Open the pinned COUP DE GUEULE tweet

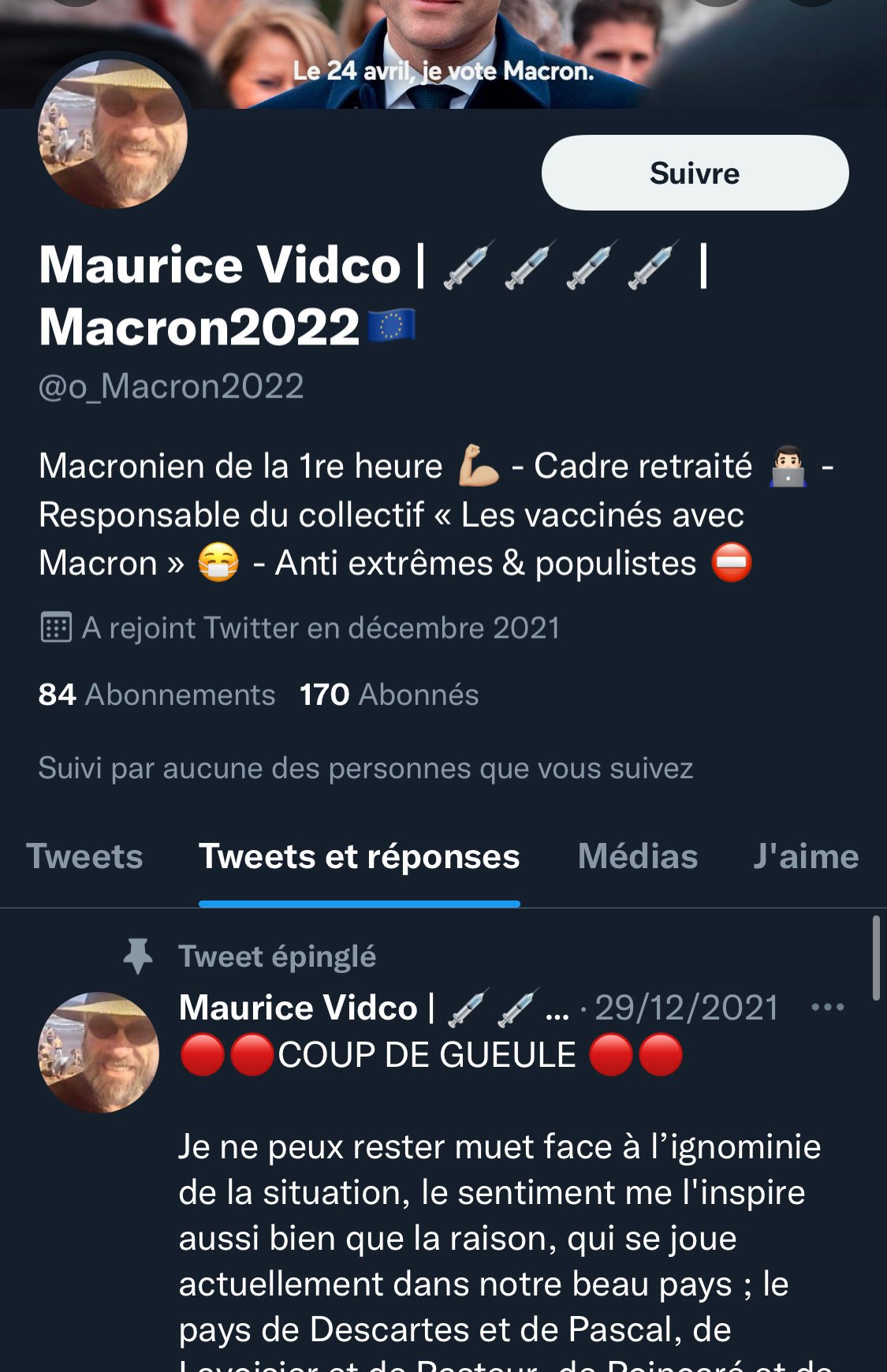(497, 1214)
